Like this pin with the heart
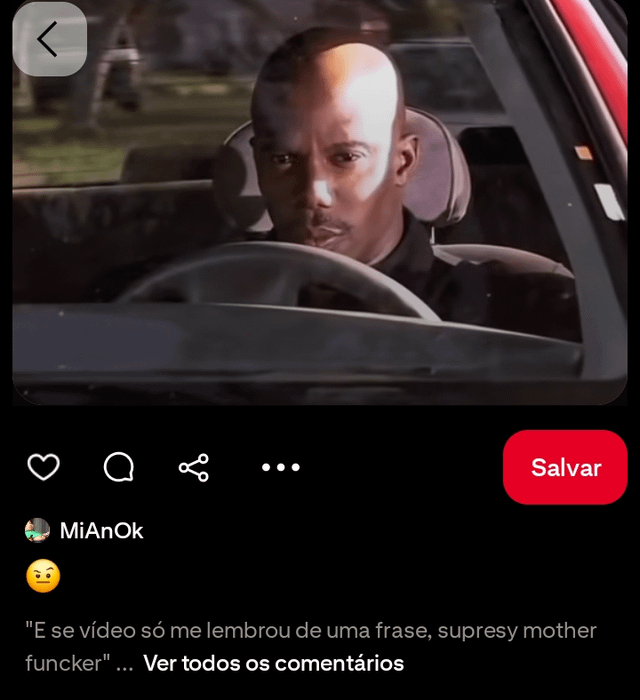 pos(43,467)
